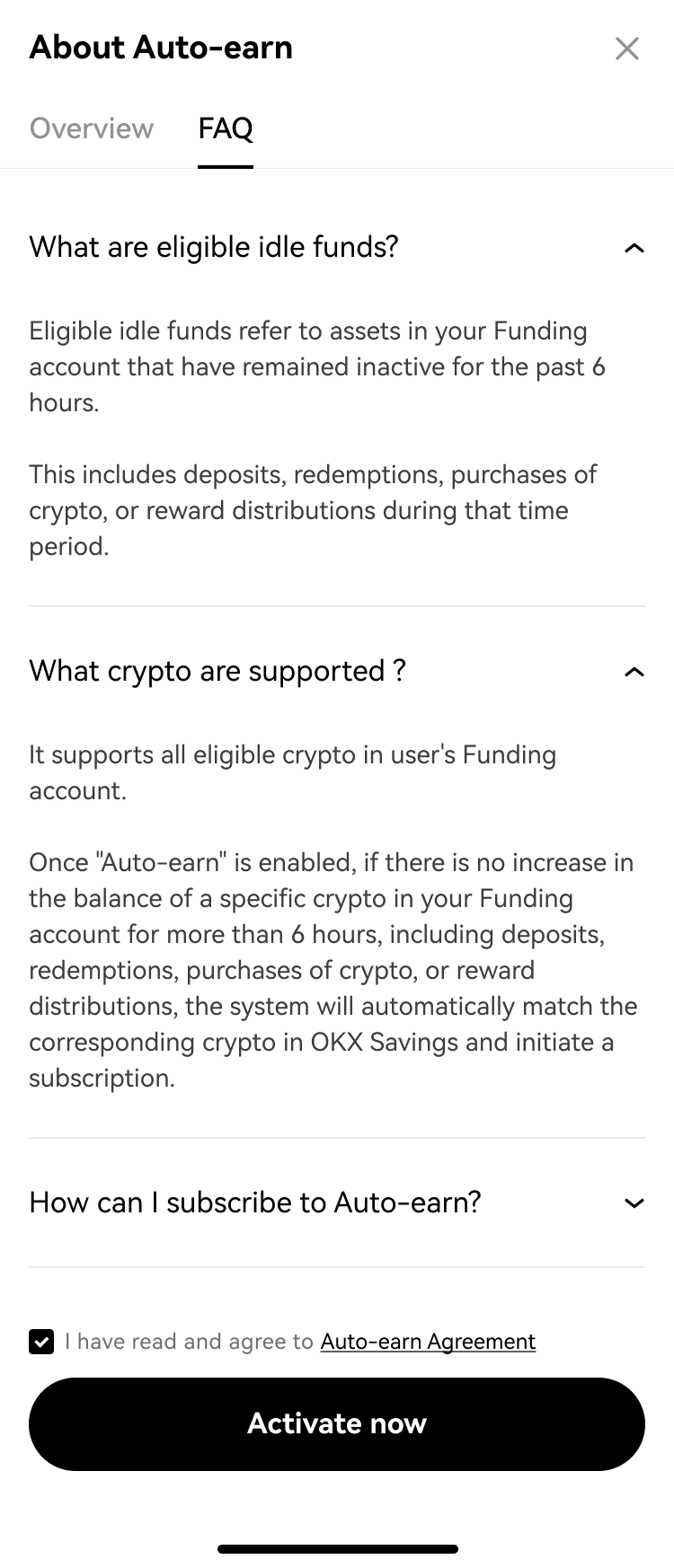
Task: Uncheck the agreement checkbox
Action: [x=41, y=1342]
